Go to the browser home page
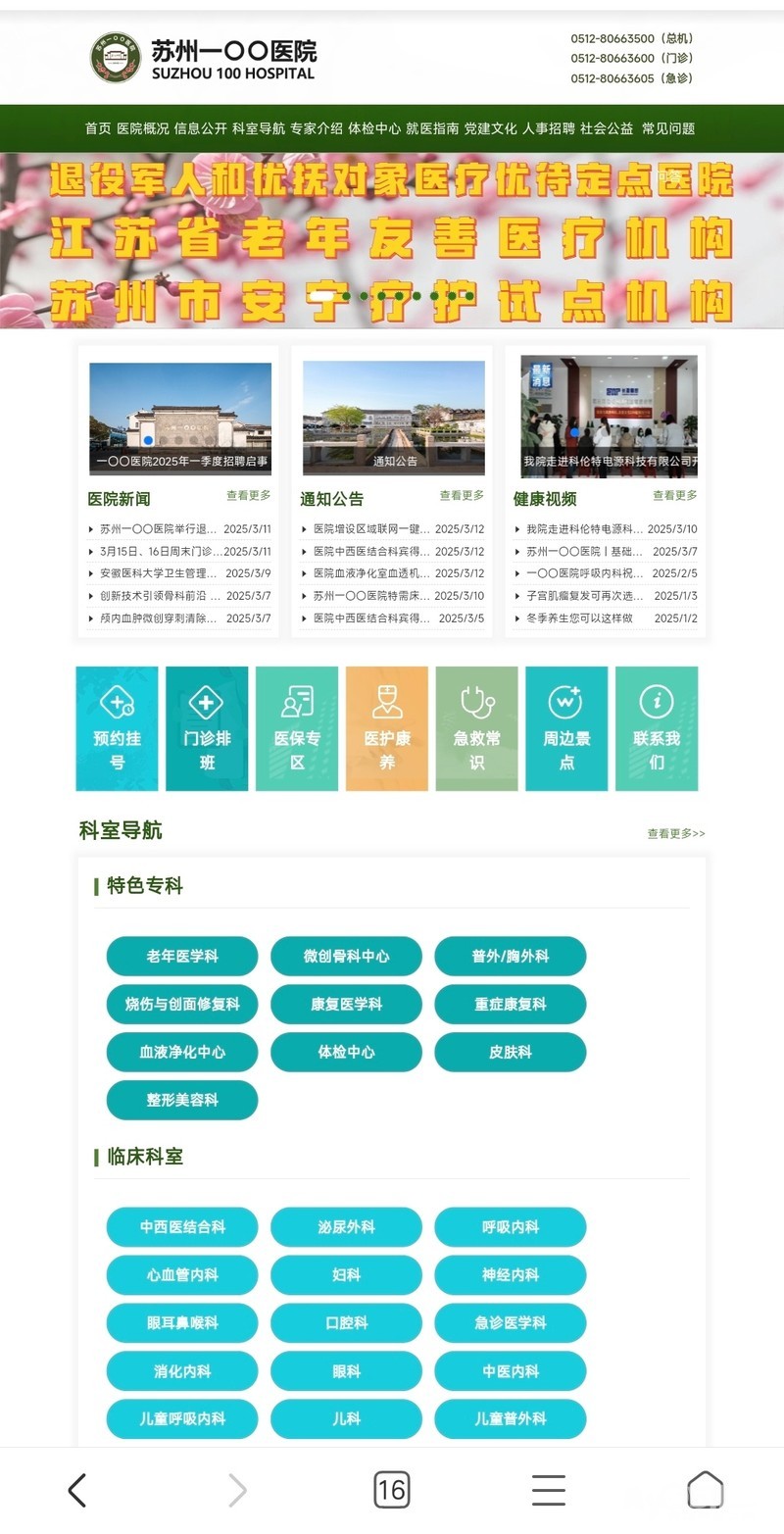Screen dimensions: 784x1534 pyautogui.click(x=705, y=1490)
